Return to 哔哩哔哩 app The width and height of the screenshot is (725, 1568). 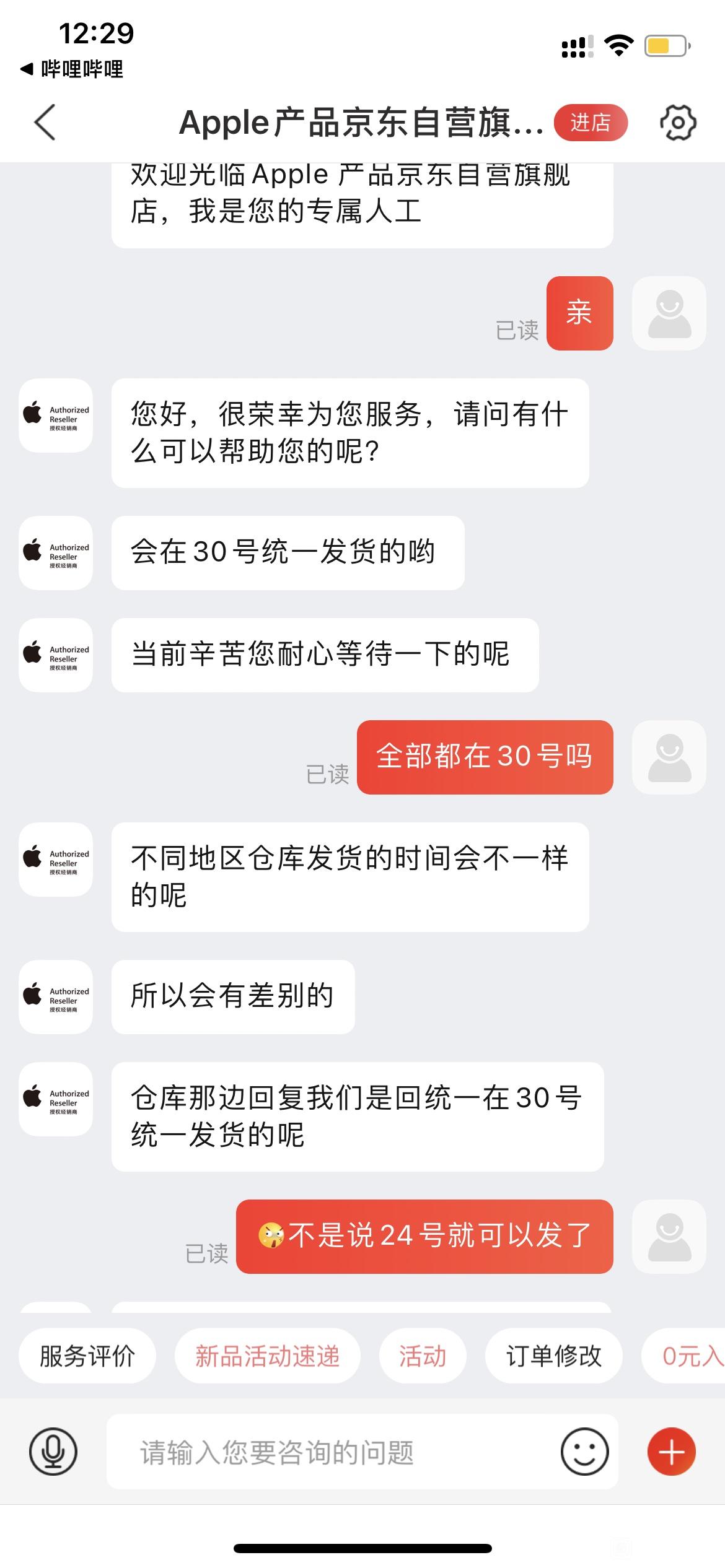[71, 69]
